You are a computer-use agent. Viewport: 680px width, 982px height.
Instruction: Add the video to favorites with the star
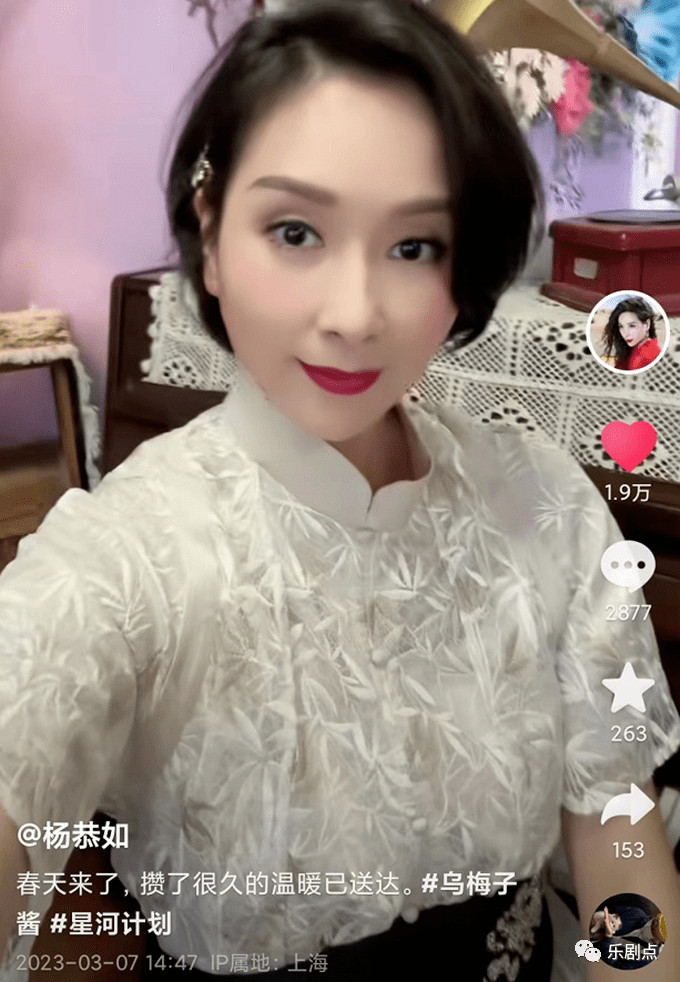pos(628,689)
